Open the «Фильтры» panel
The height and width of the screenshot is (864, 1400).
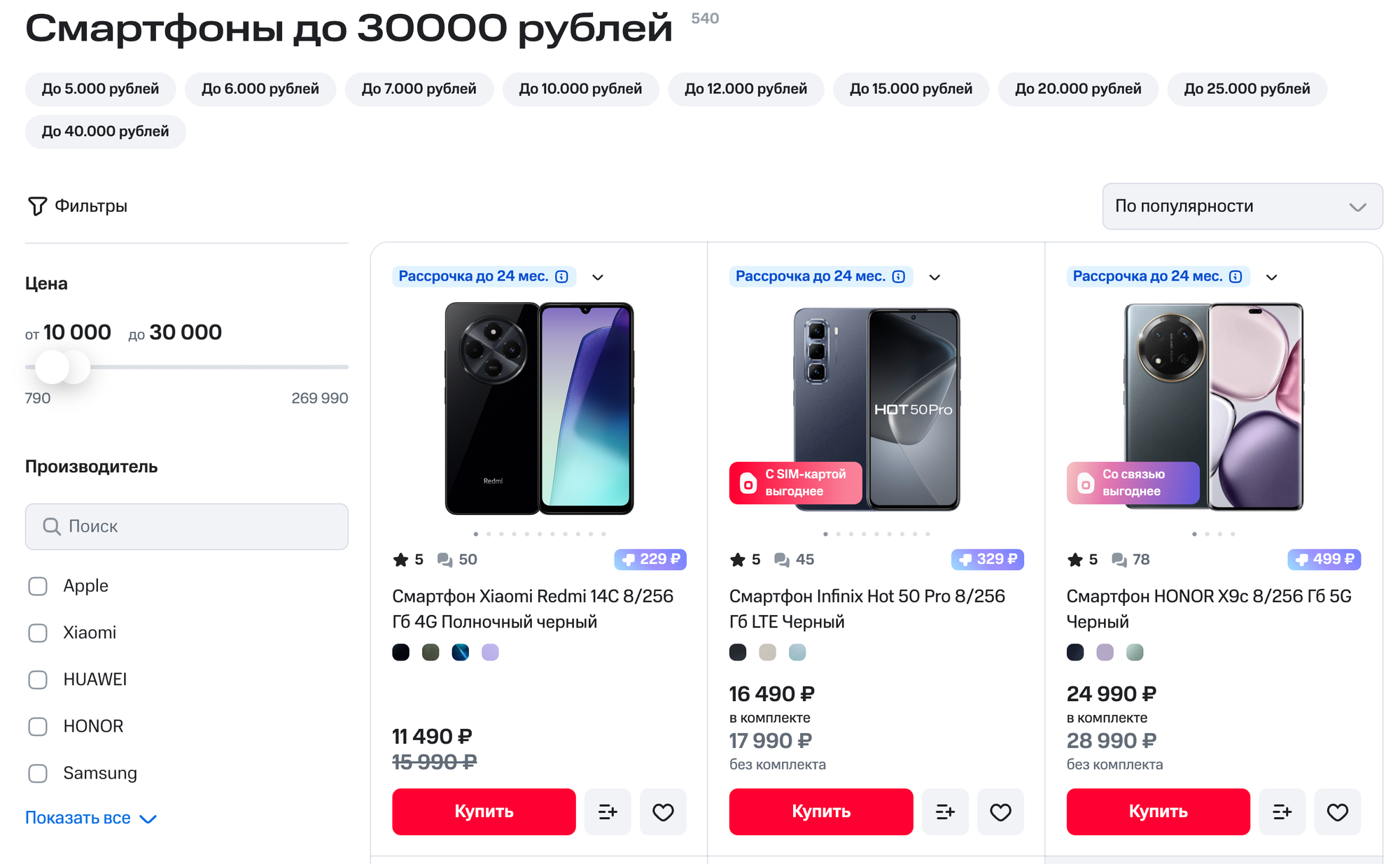click(x=78, y=206)
